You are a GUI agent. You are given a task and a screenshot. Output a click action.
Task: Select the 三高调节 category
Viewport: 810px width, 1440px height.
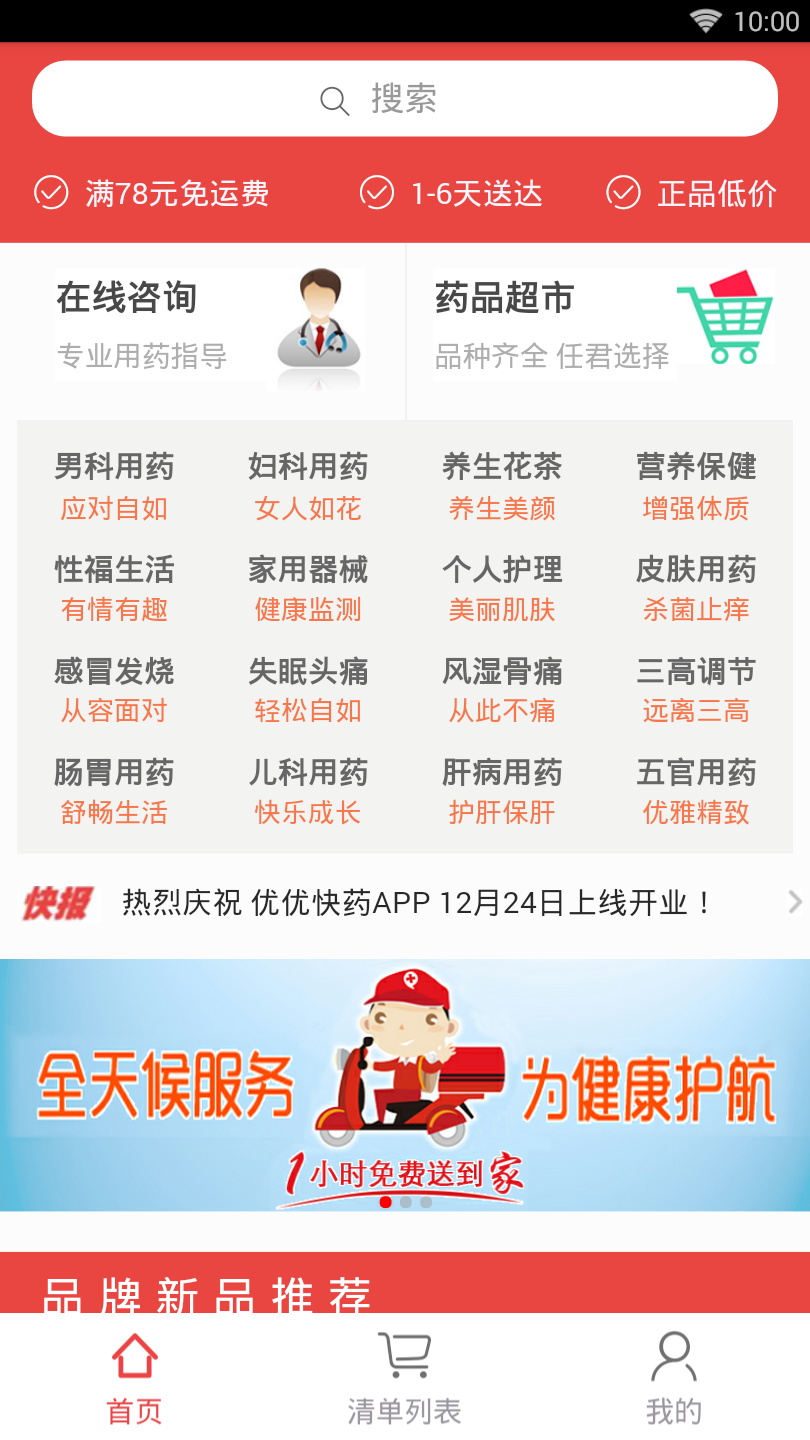pos(696,690)
